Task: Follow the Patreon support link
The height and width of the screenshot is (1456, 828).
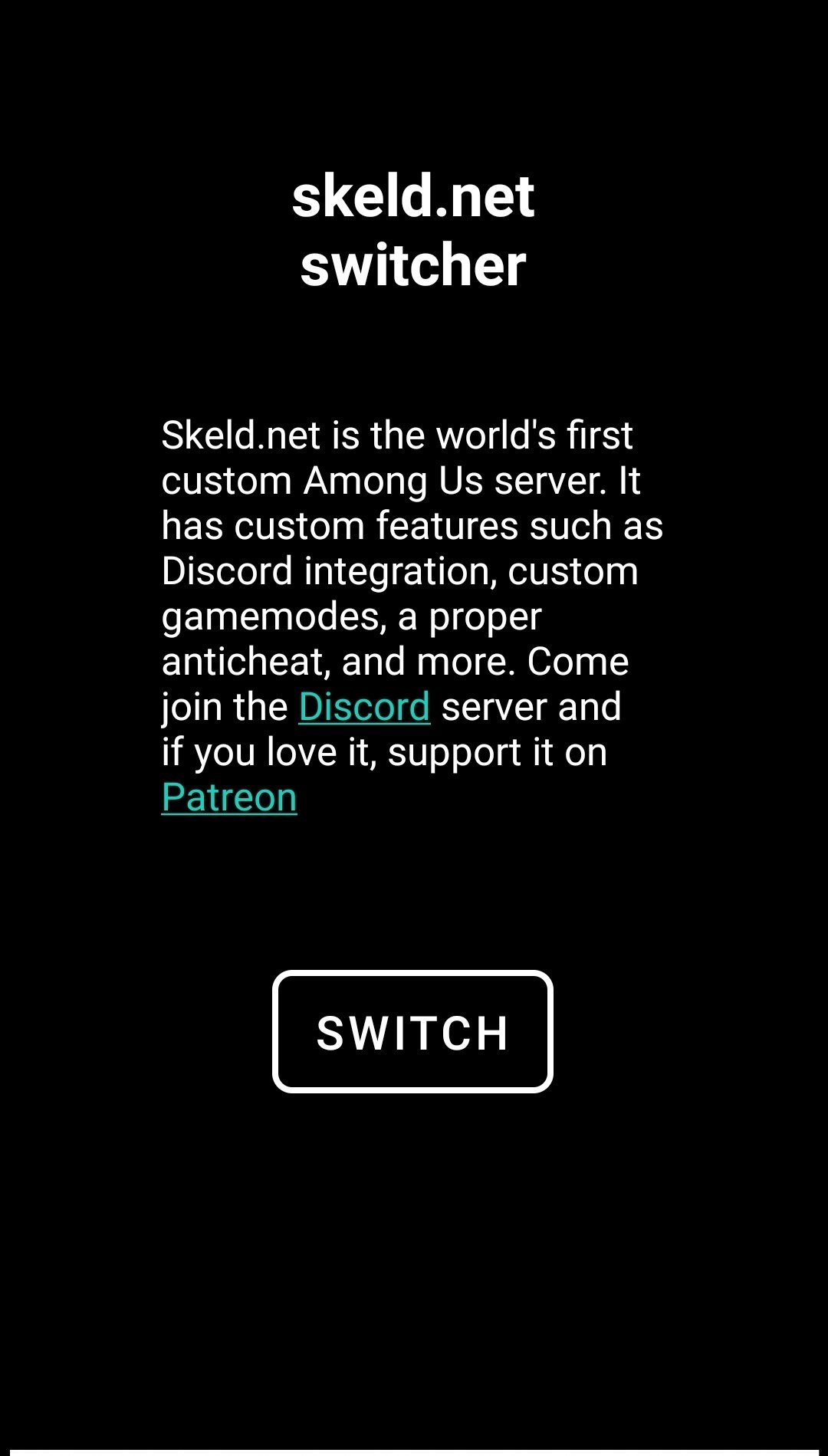Action: tap(229, 797)
